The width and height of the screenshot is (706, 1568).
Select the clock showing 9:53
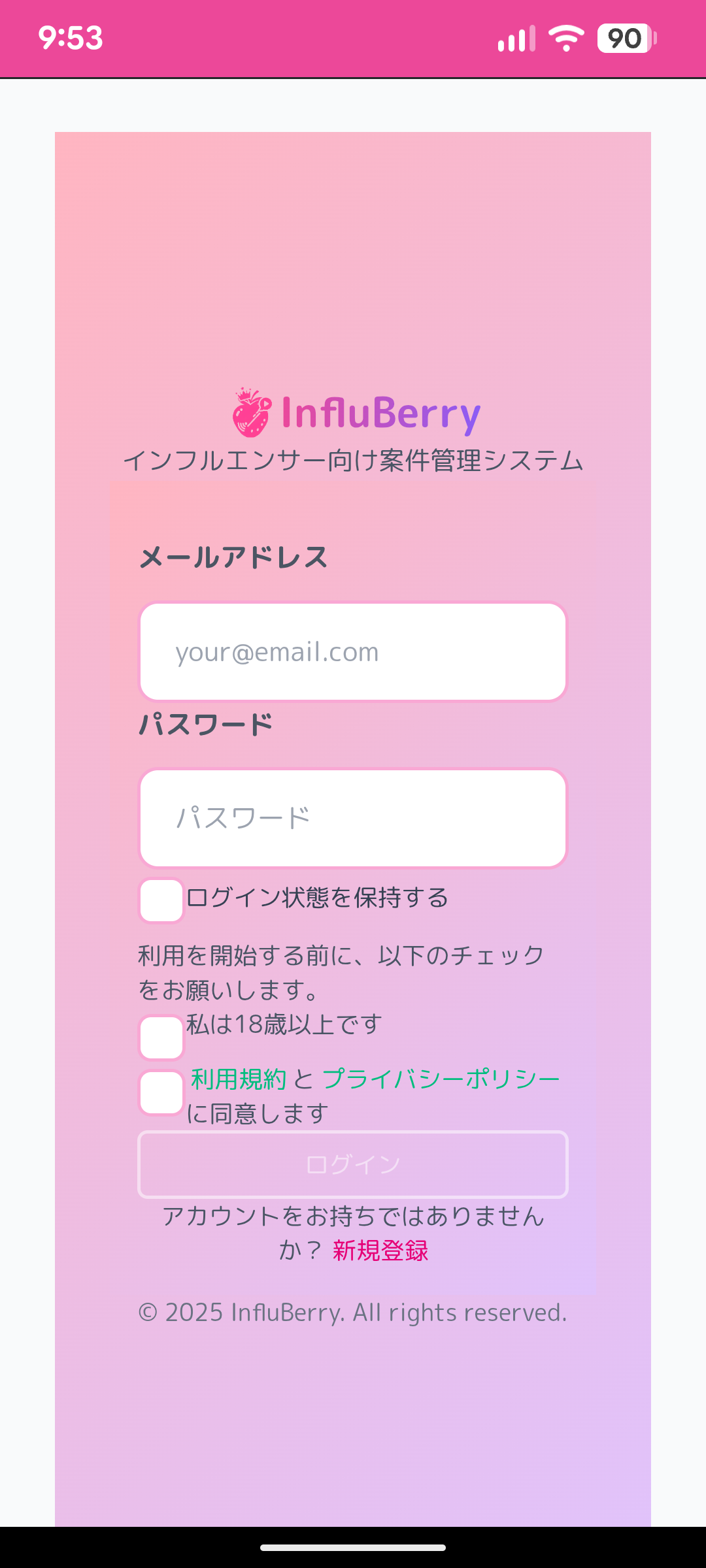point(69,39)
